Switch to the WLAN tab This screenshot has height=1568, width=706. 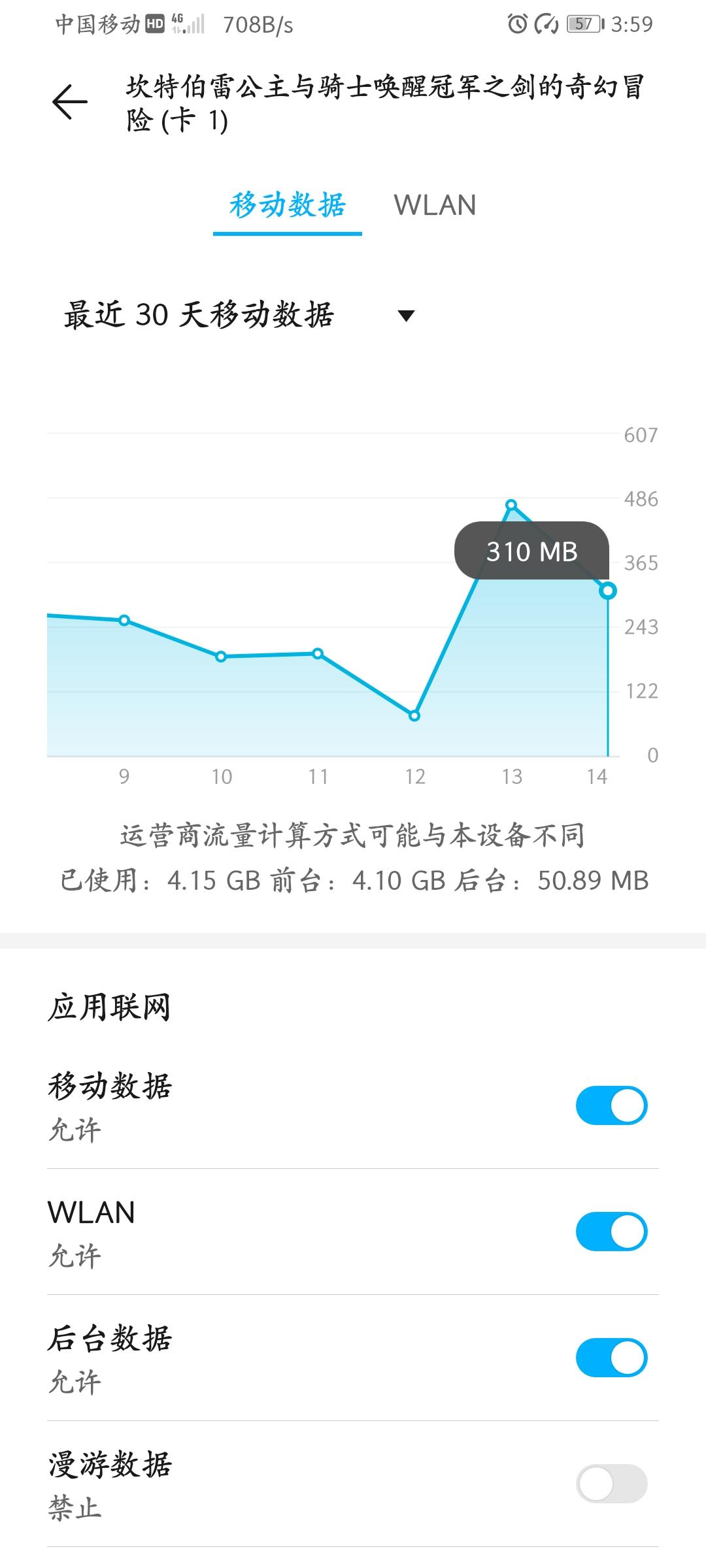[435, 205]
